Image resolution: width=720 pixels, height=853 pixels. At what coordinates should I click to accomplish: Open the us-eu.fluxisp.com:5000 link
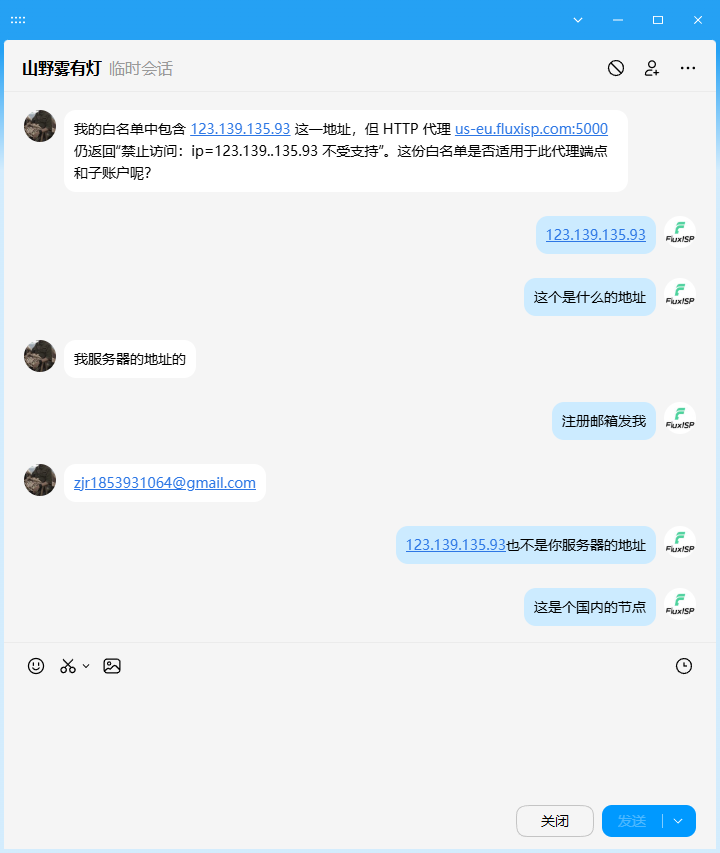tap(531, 129)
